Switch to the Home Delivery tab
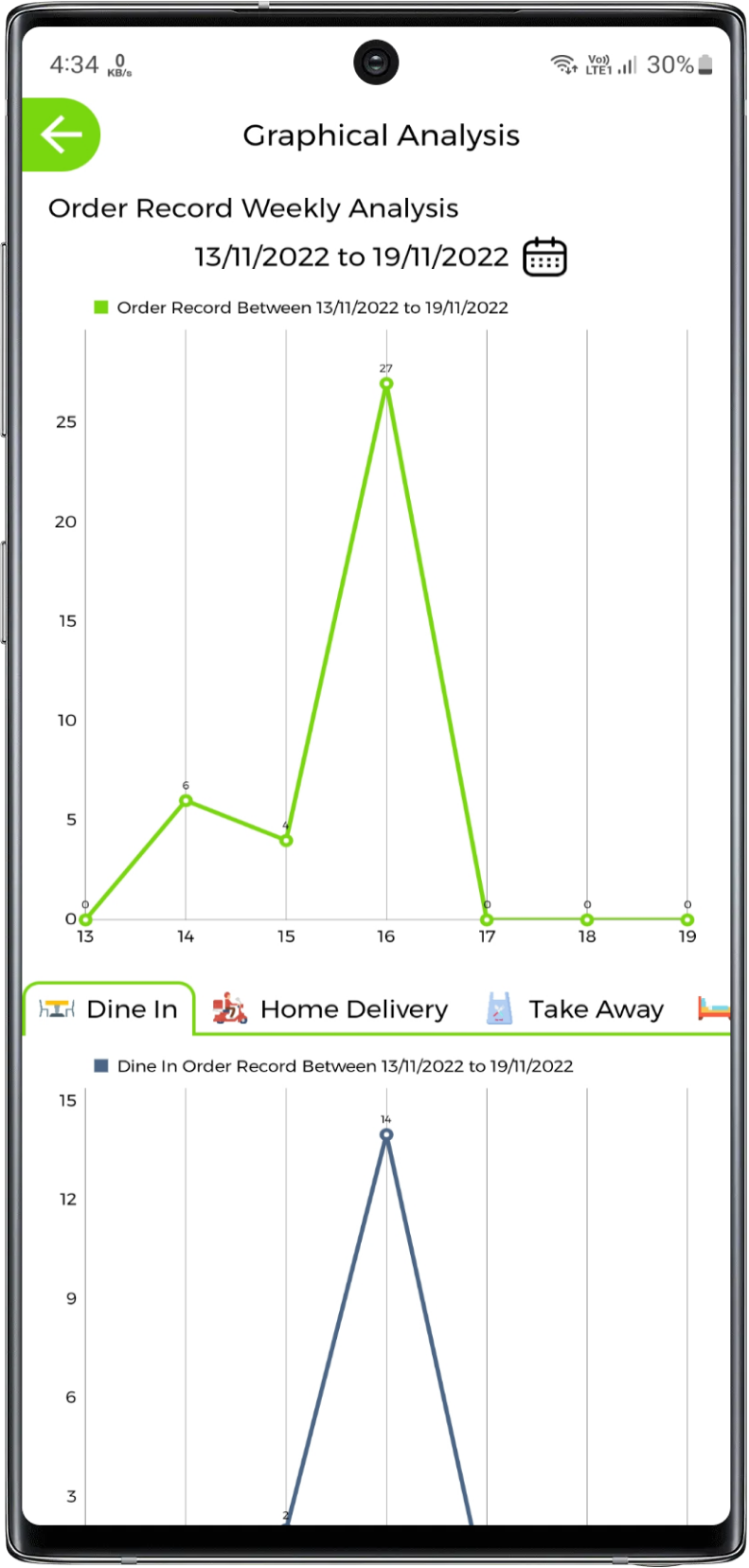The height and width of the screenshot is (1568, 749). point(330,1009)
